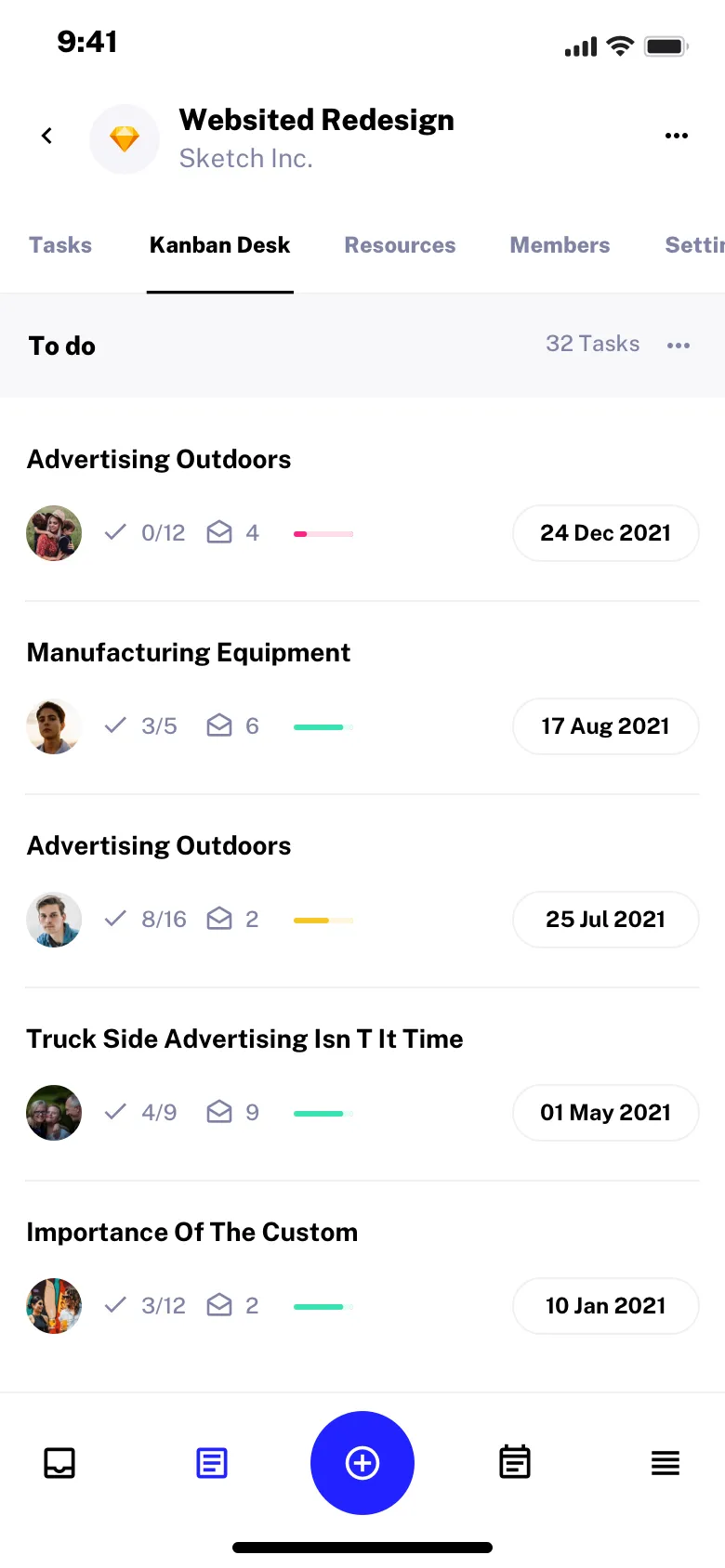Go back using the header arrow
Image resolution: width=725 pixels, height=1568 pixels.
tap(46, 137)
